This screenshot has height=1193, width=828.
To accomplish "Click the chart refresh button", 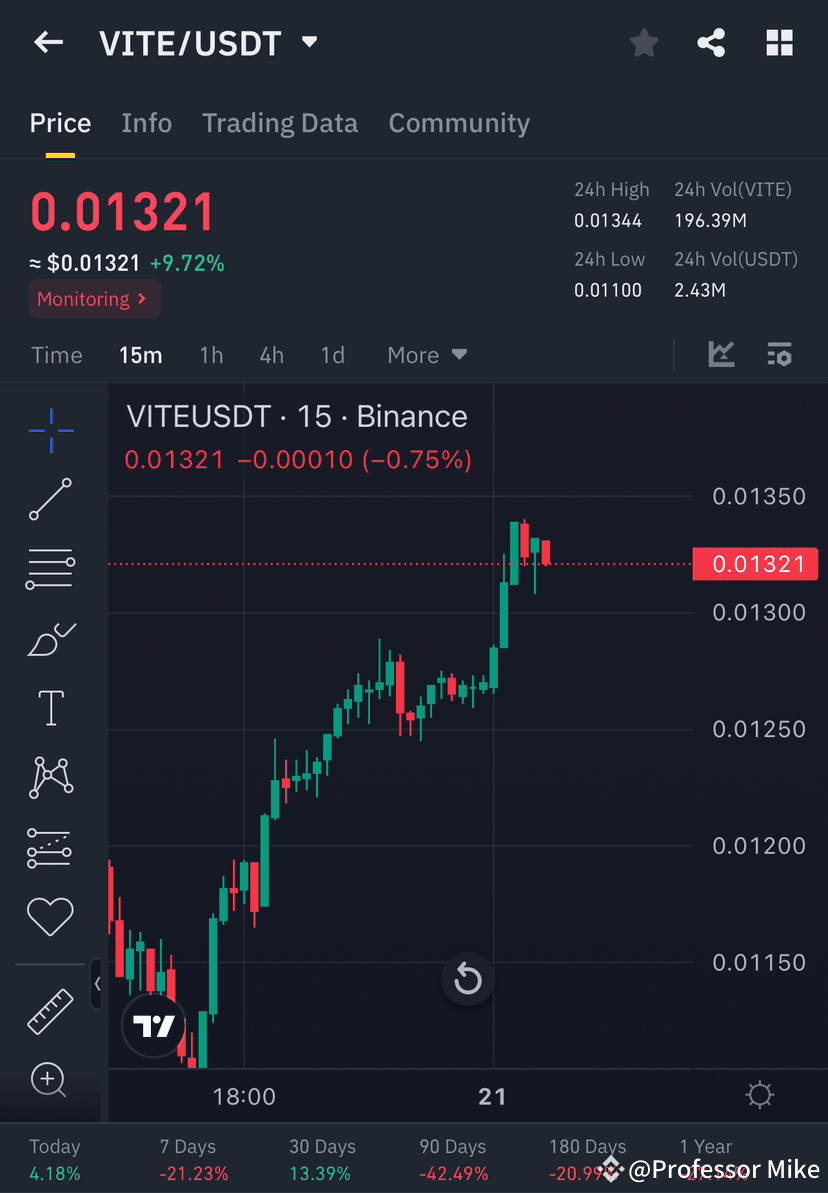I will coord(468,979).
